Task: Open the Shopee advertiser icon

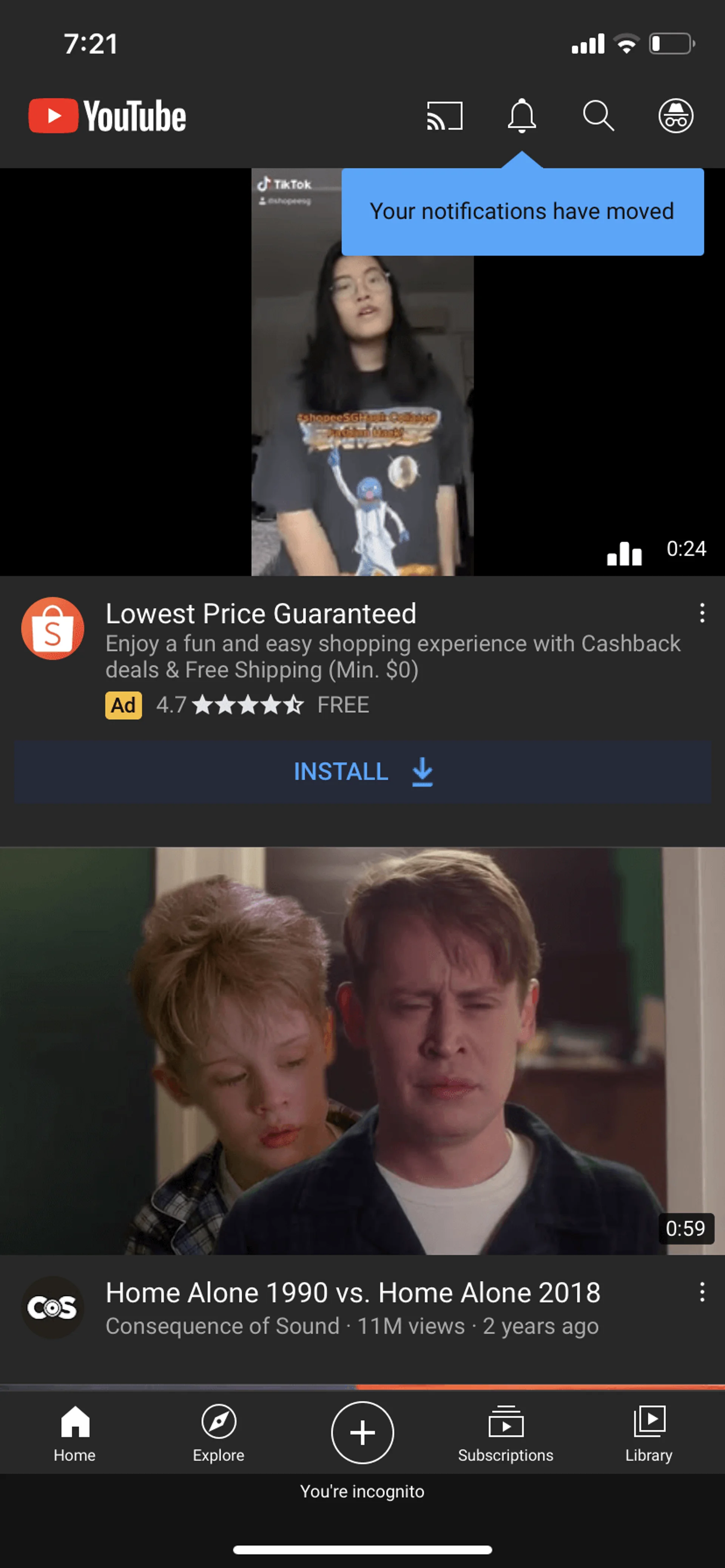Action: pos(52,628)
